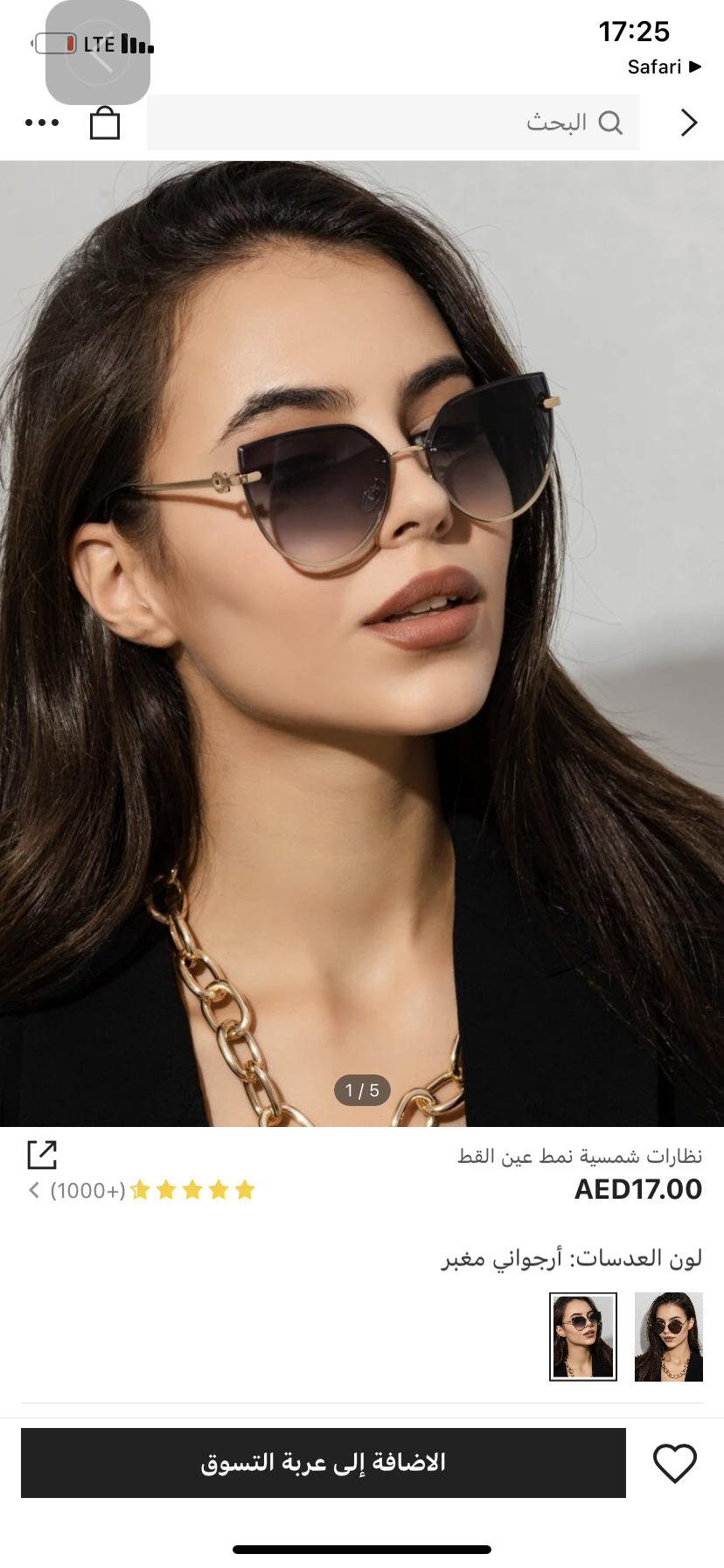Open the three-dot overflow menu
Image resolution: width=724 pixels, height=1568 pixels.
(x=42, y=122)
